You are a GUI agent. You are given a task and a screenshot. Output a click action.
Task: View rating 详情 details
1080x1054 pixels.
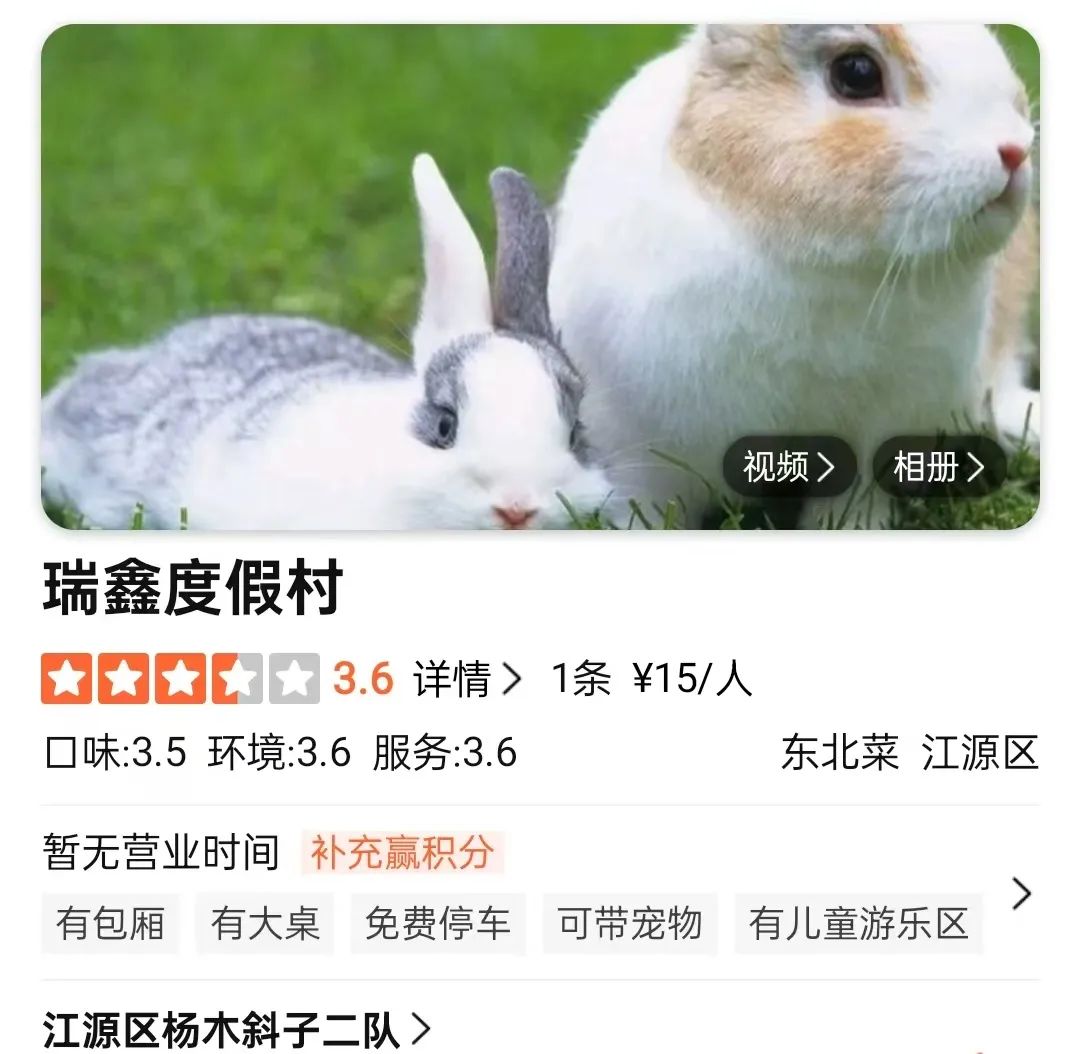pyautogui.click(x=467, y=679)
